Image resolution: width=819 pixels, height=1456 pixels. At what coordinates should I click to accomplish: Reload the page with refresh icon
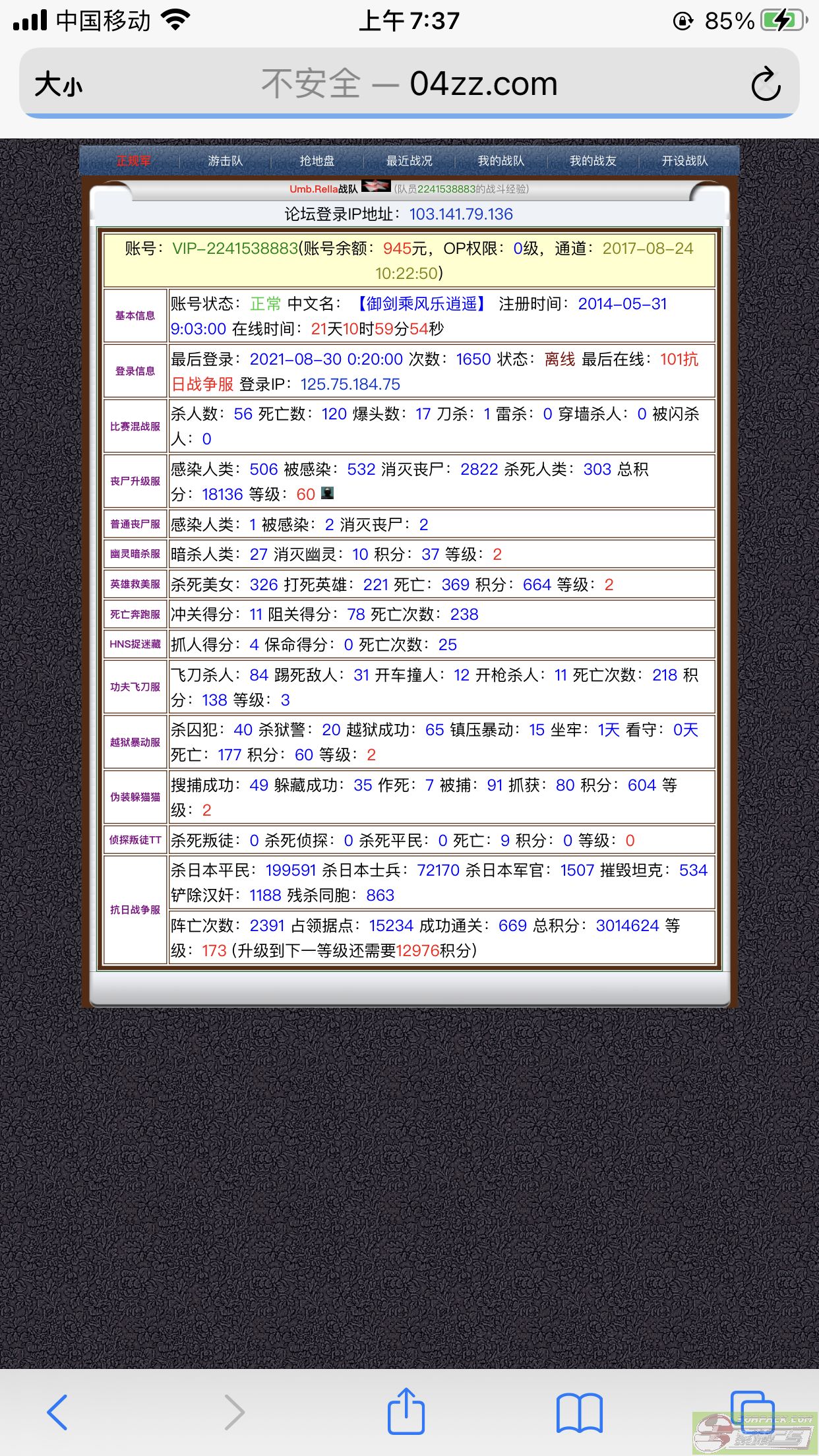click(766, 84)
